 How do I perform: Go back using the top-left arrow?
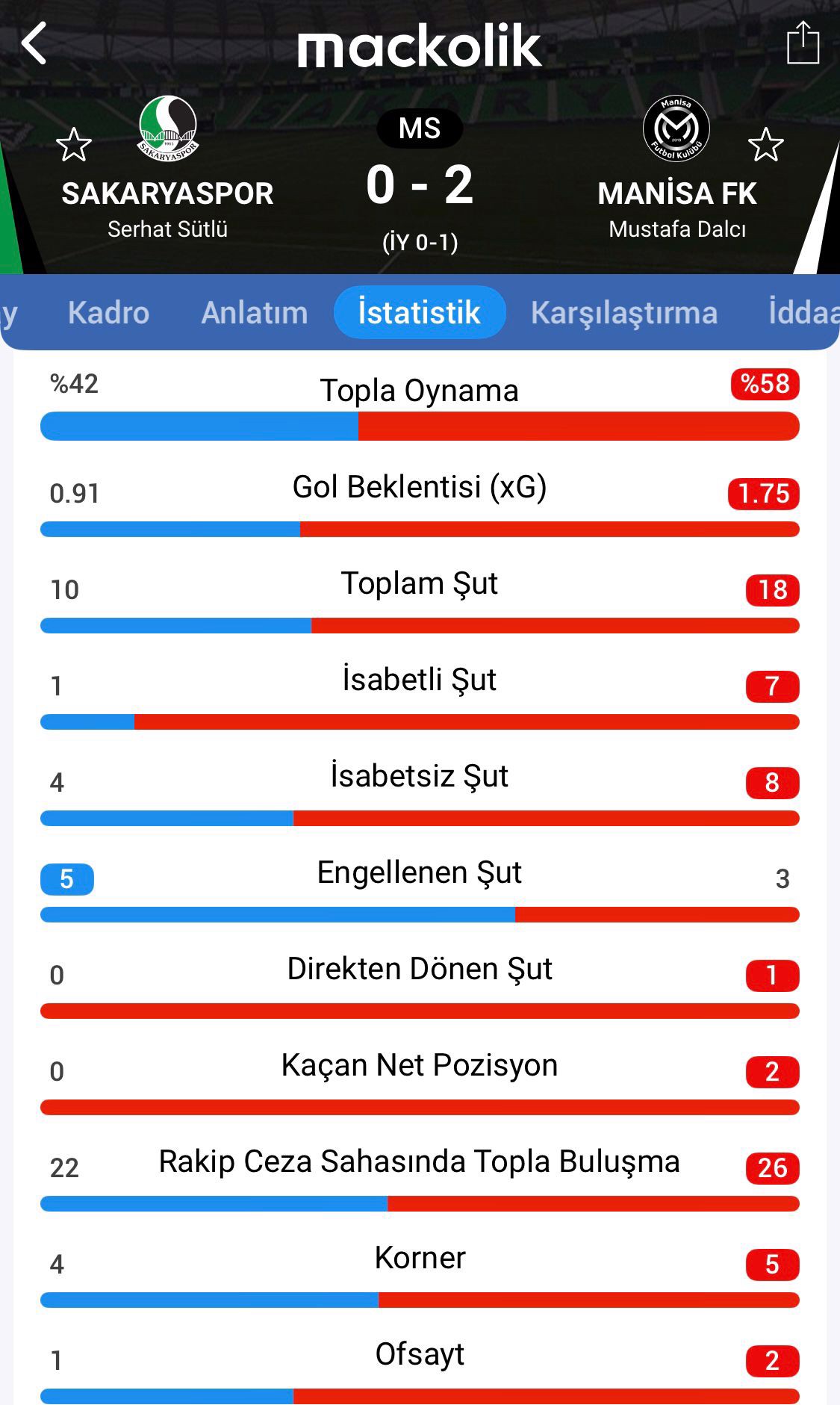click(x=34, y=43)
